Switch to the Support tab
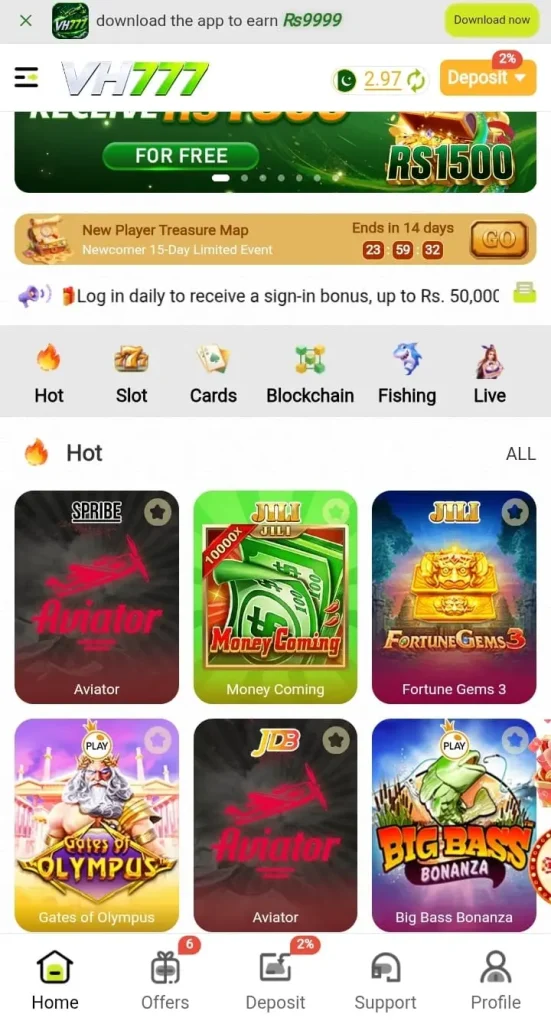 click(x=385, y=979)
